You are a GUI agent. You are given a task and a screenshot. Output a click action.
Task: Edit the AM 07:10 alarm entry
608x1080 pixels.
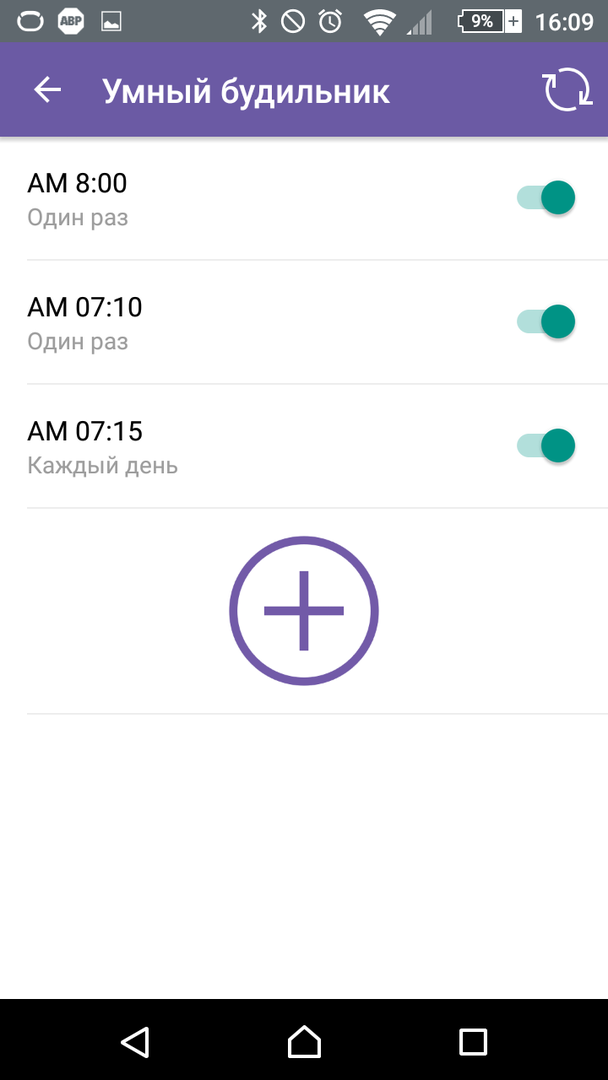click(x=200, y=322)
